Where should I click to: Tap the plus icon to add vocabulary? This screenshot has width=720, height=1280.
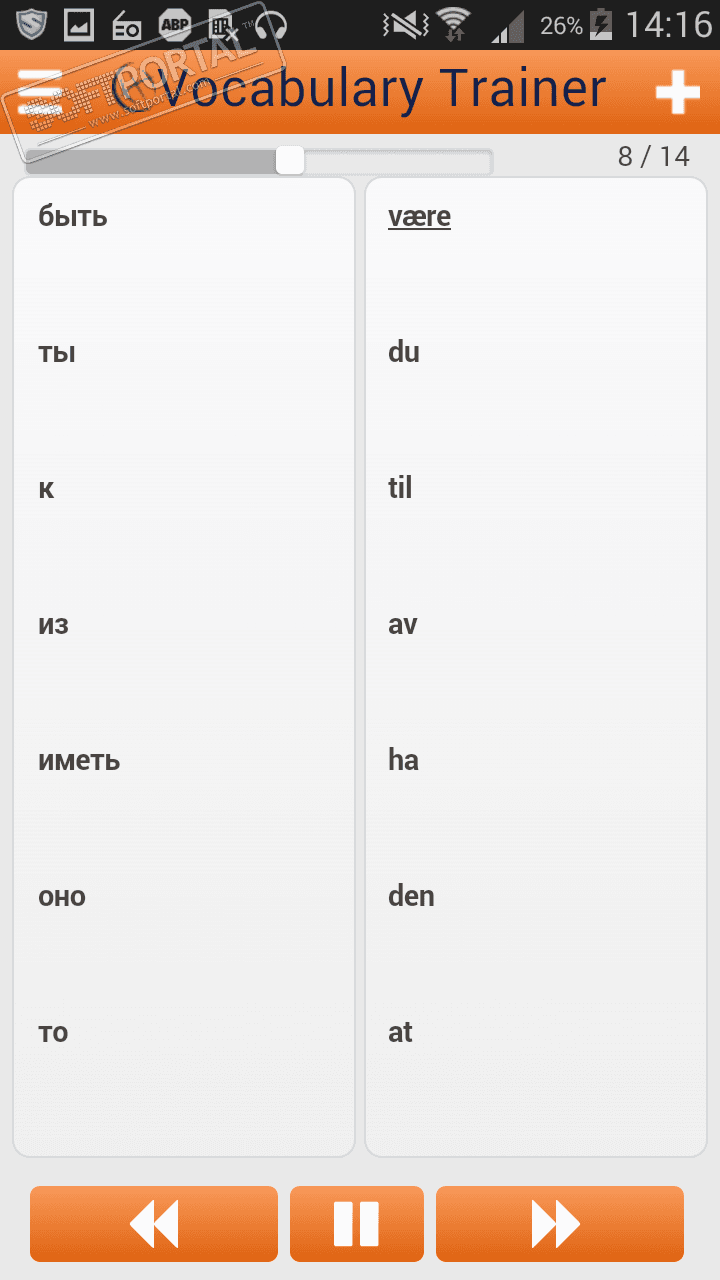pos(677,94)
